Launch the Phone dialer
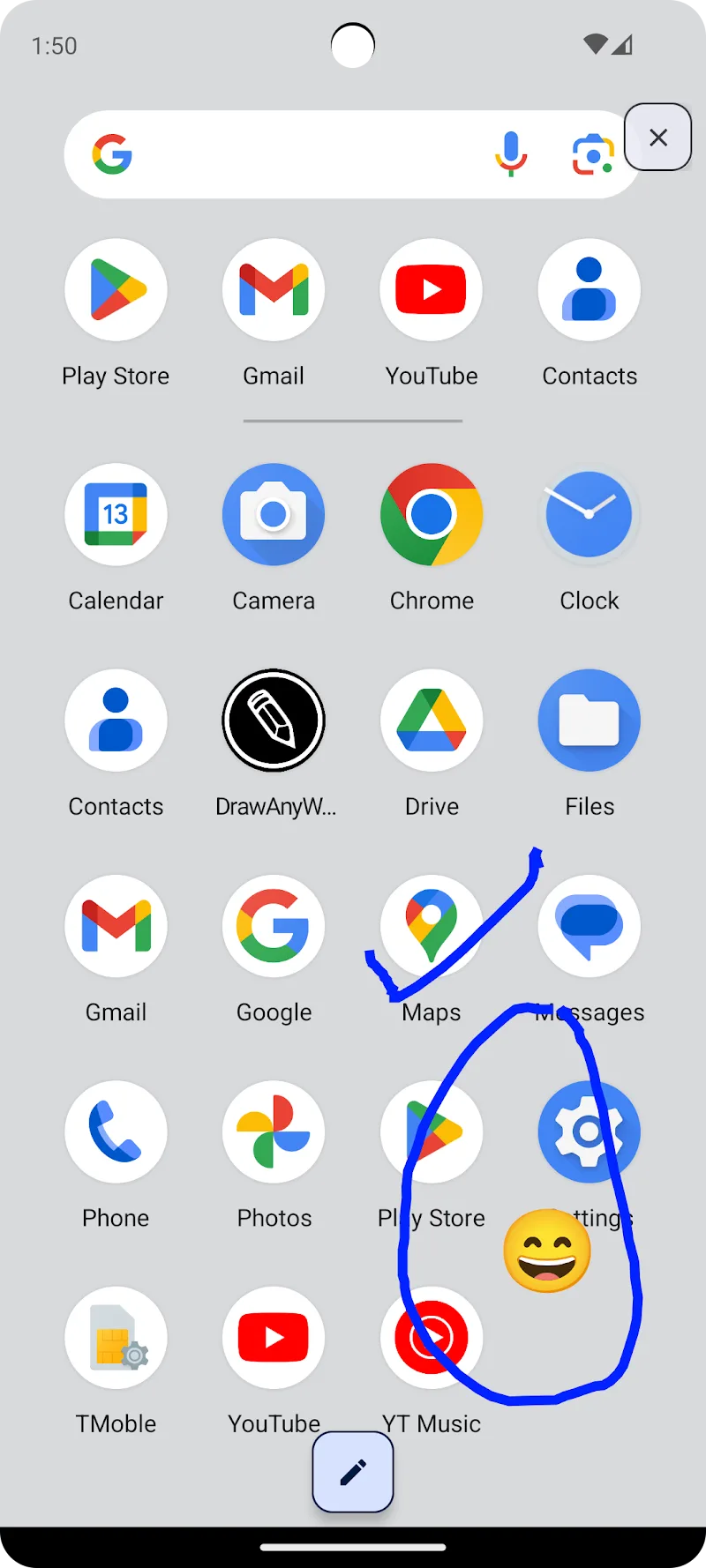This screenshot has width=706, height=1568. [x=116, y=1132]
